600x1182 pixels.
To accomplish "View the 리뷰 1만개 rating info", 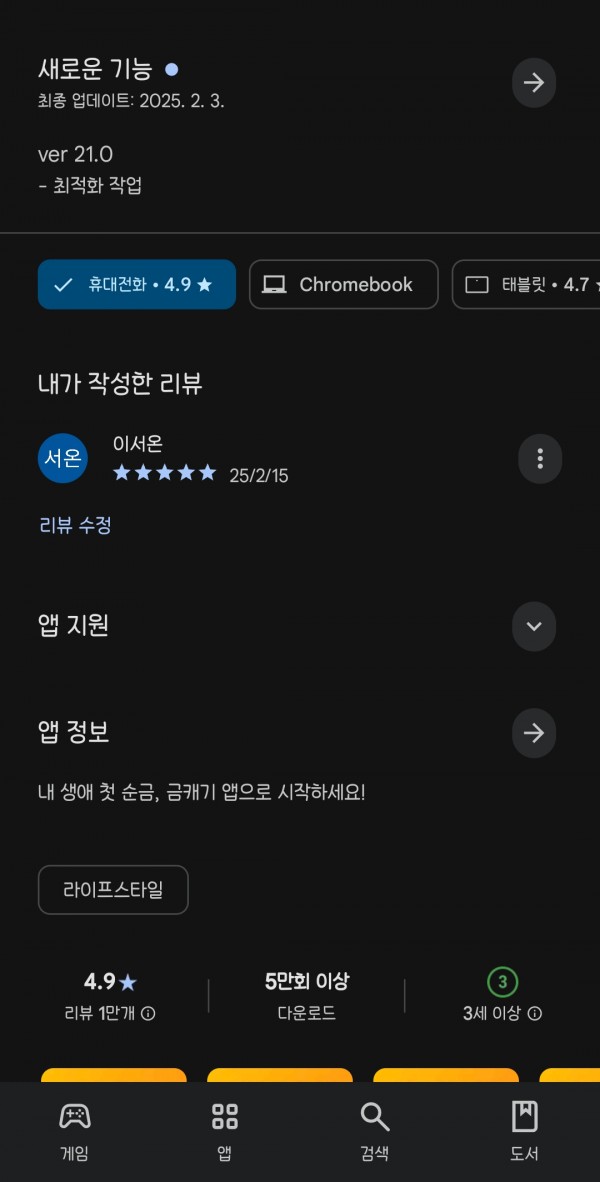I will point(110,1013).
